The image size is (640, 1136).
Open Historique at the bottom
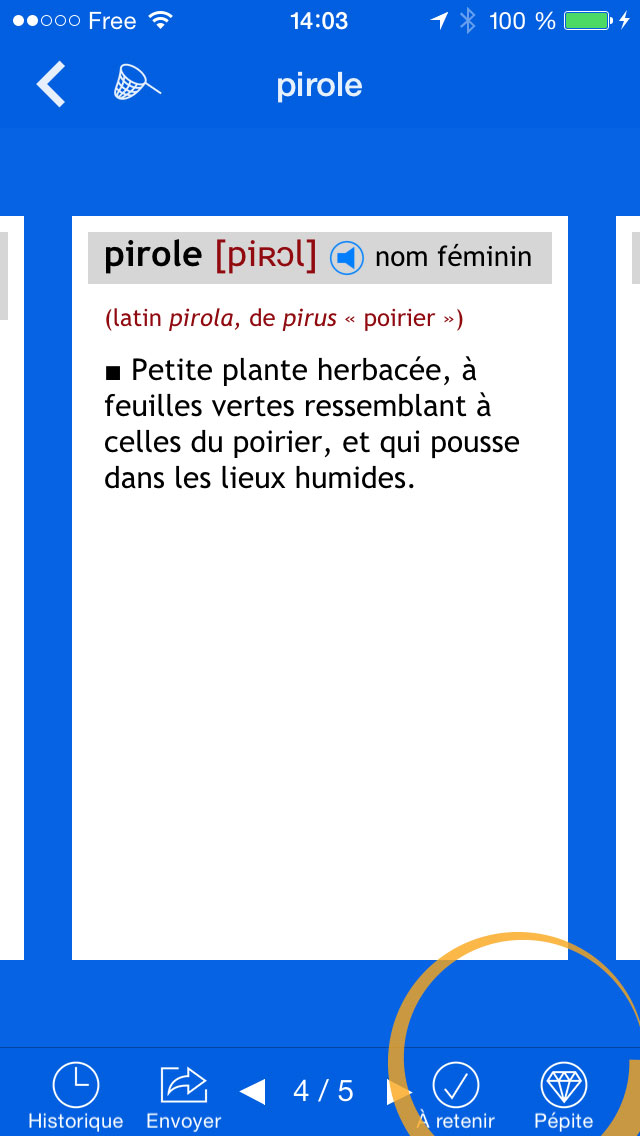coord(75,1095)
